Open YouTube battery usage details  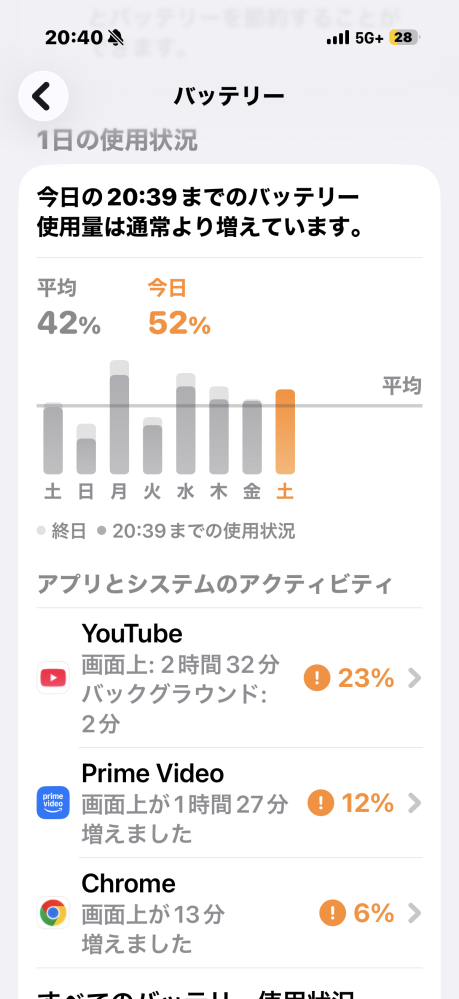[x=230, y=678]
